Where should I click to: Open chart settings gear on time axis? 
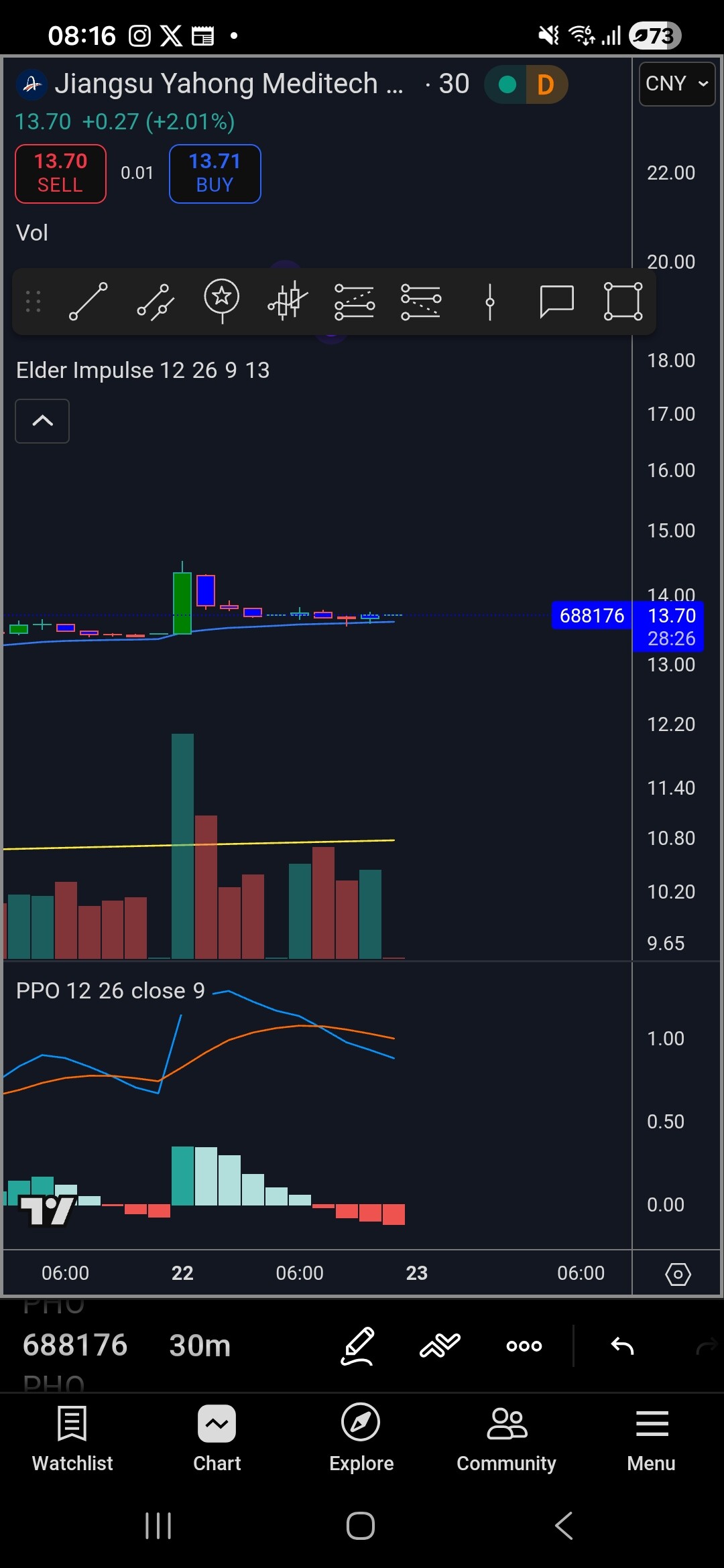pyautogui.click(x=677, y=1273)
